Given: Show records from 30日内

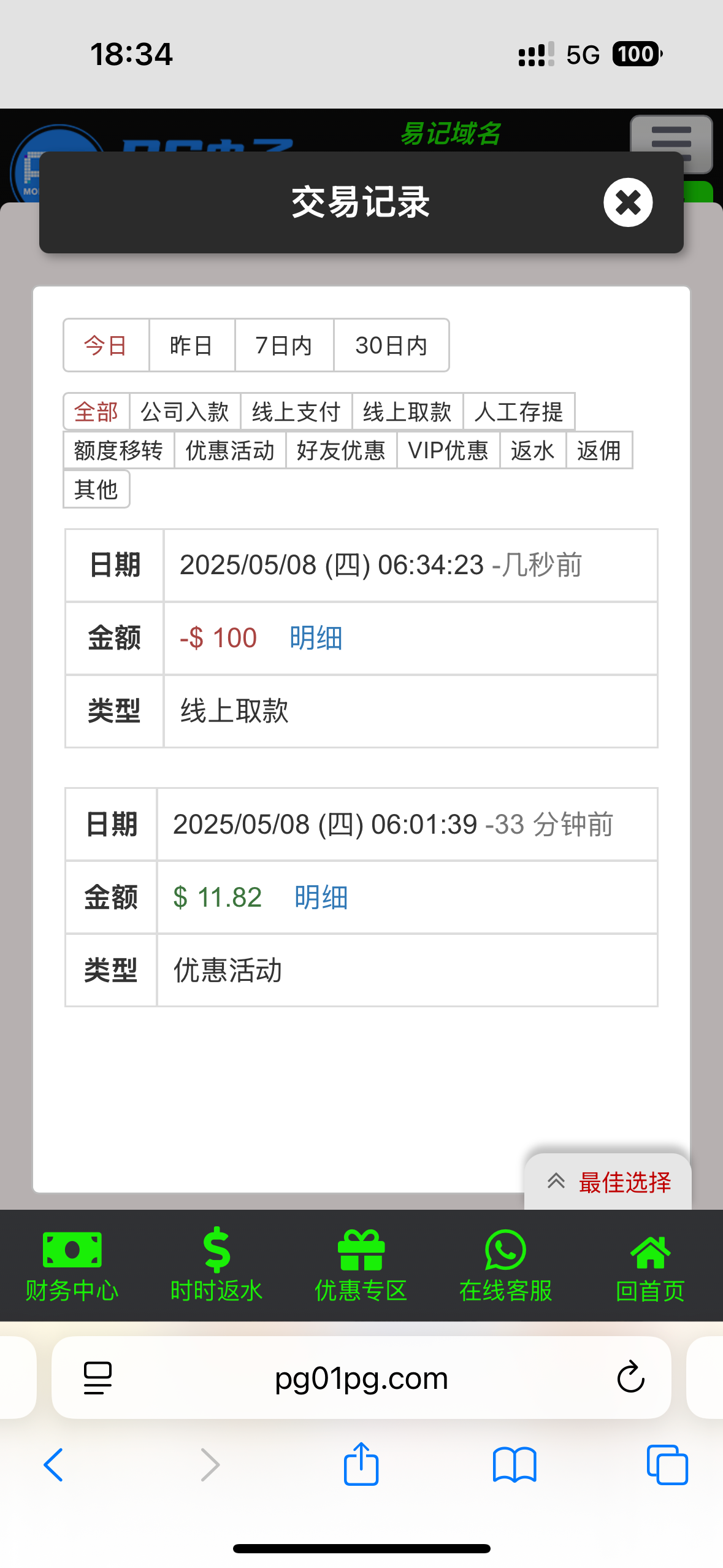Looking at the screenshot, I should [x=391, y=345].
